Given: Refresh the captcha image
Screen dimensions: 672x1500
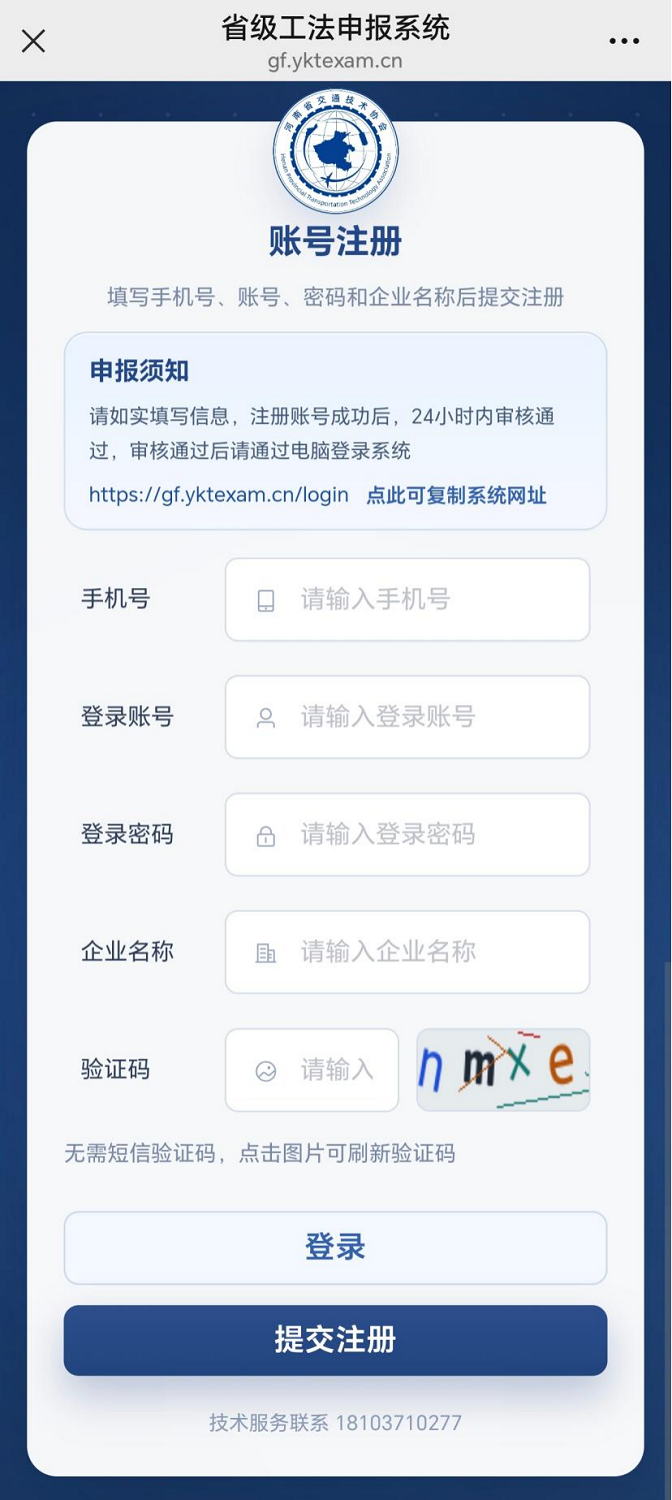Looking at the screenshot, I should (x=503, y=1070).
